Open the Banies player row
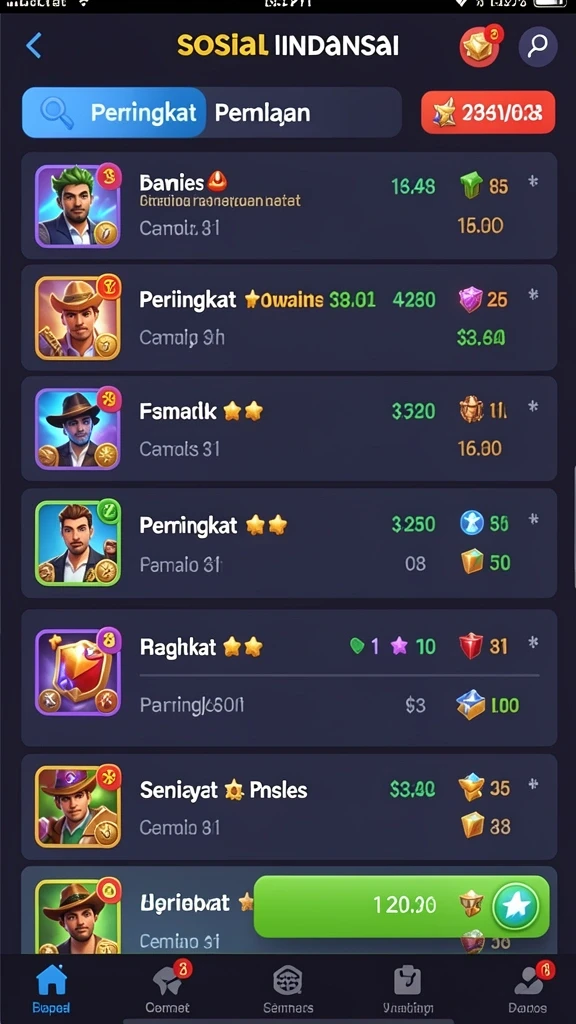576x1024 pixels. coord(289,206)
